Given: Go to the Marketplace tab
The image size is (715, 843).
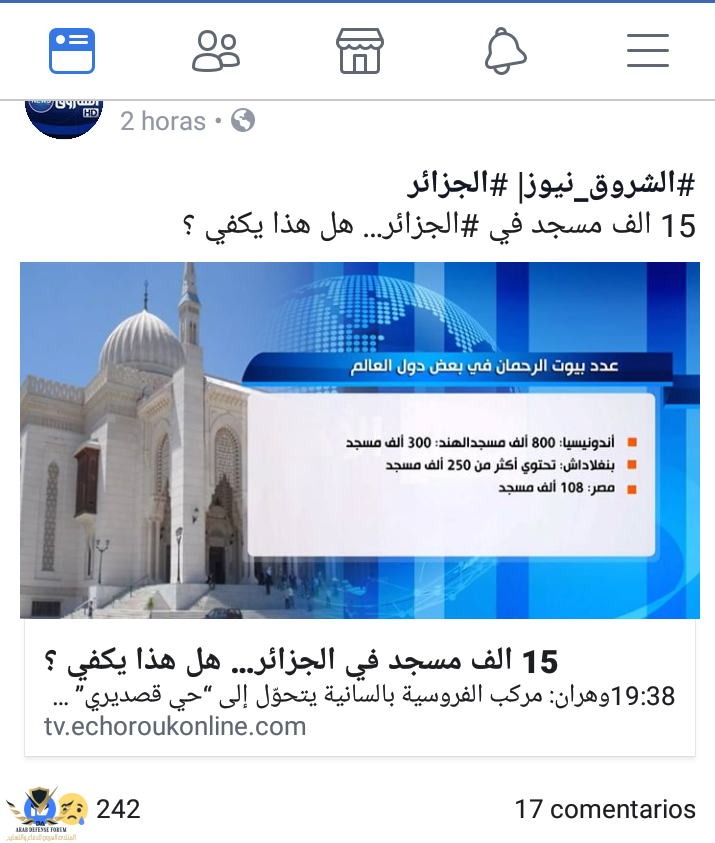Looking at the screenshot, I should point(359,50).
